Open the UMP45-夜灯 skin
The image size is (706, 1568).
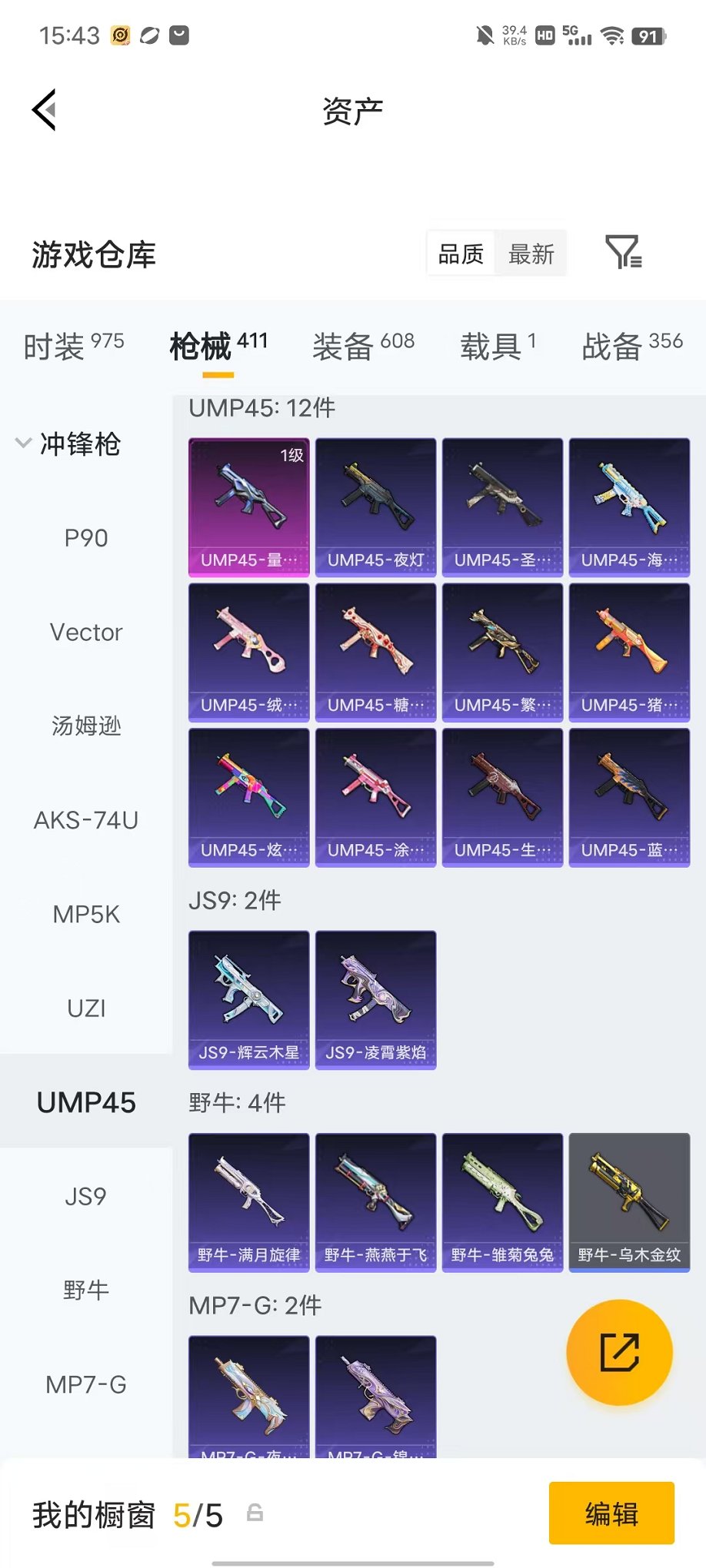(x=376, y=507)
